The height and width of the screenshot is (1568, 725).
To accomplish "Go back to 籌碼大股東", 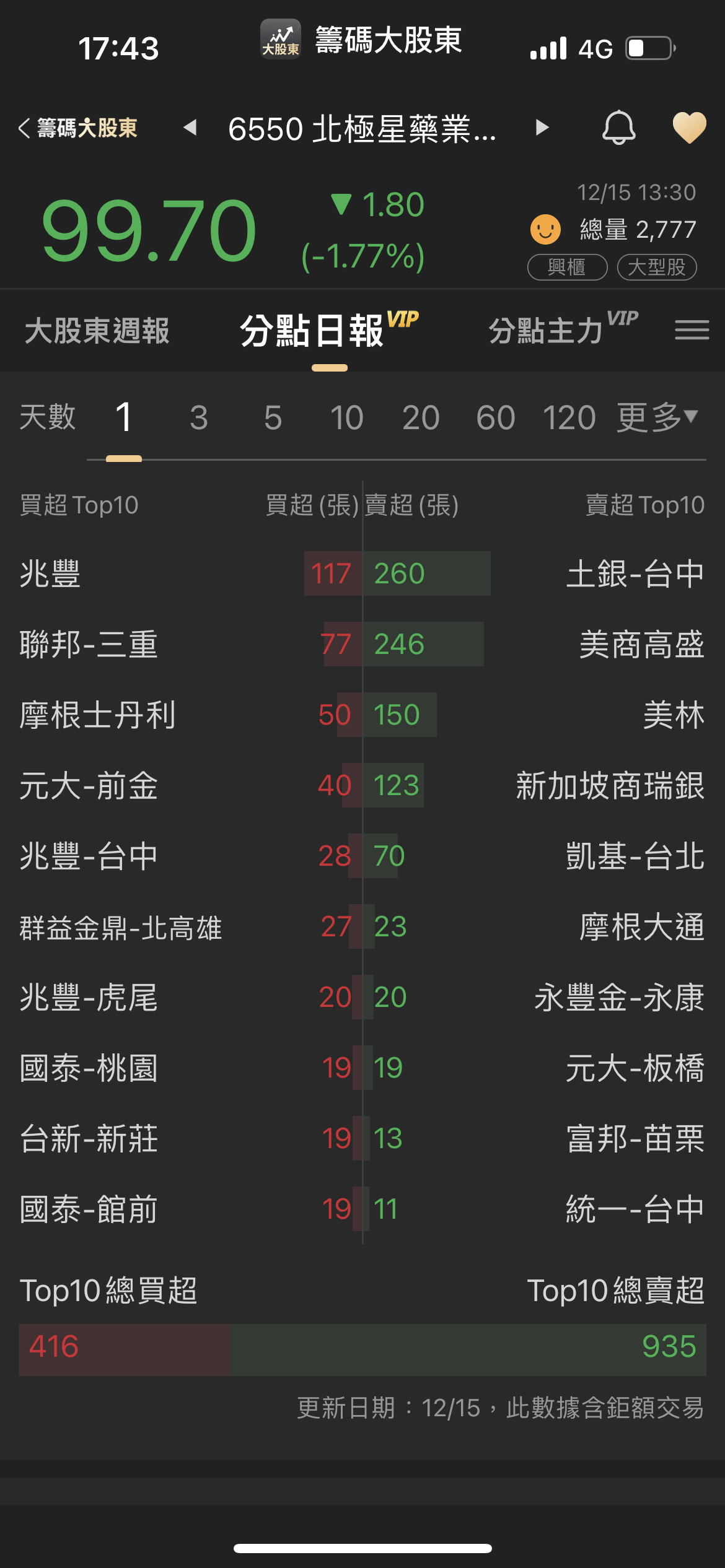I will tap(78, 128).
